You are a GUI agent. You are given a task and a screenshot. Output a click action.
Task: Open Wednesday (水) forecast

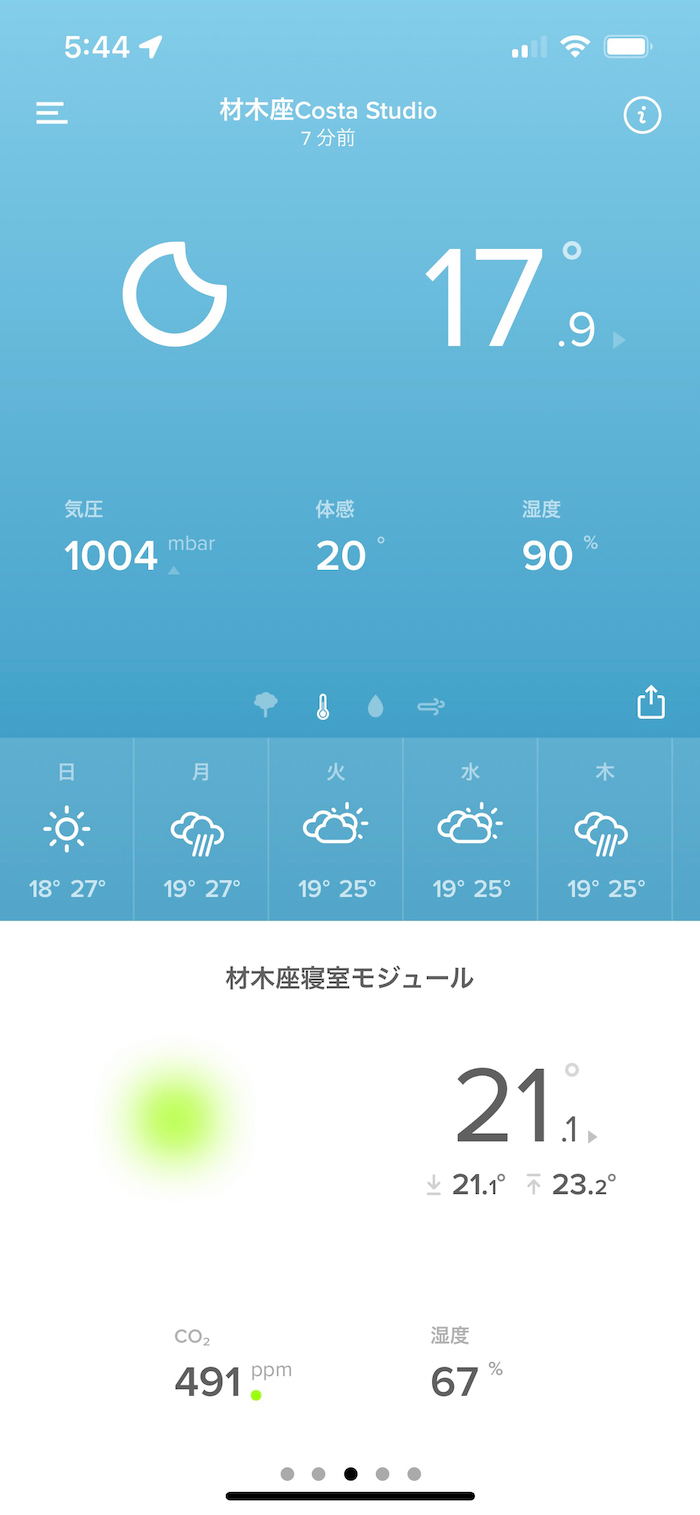(x=470, y=830)
